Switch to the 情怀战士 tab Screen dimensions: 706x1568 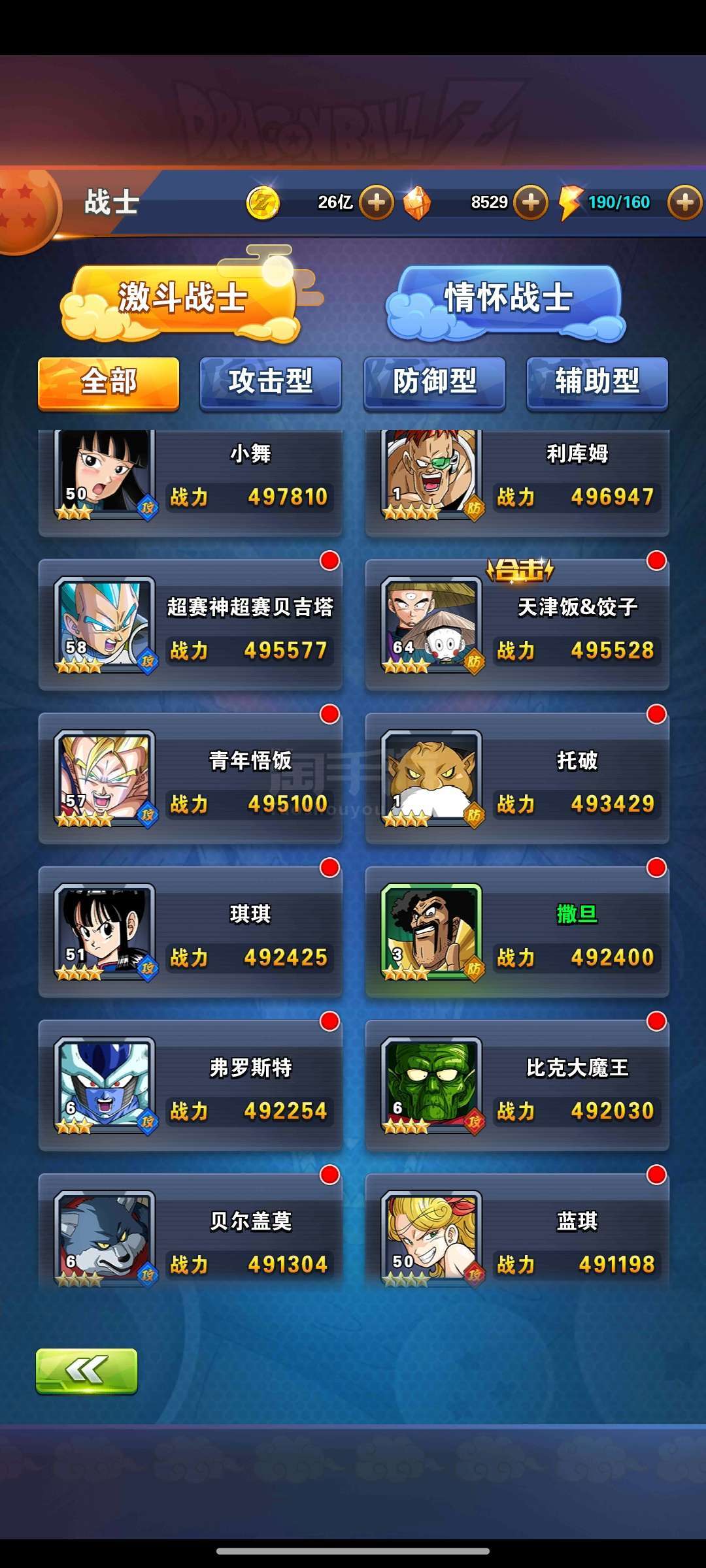click(x=509, y=299)
